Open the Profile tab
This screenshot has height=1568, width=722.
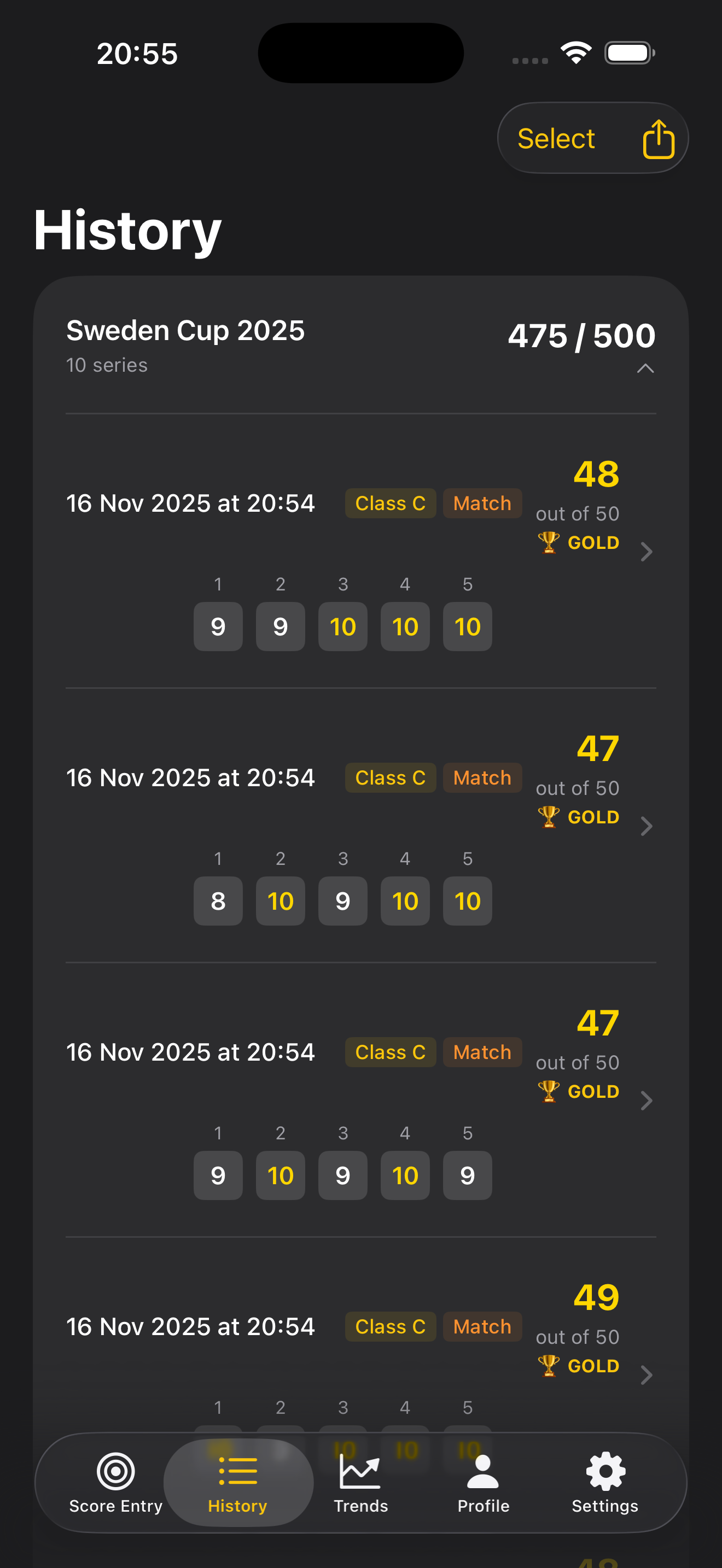click(x=484, y=1483)
